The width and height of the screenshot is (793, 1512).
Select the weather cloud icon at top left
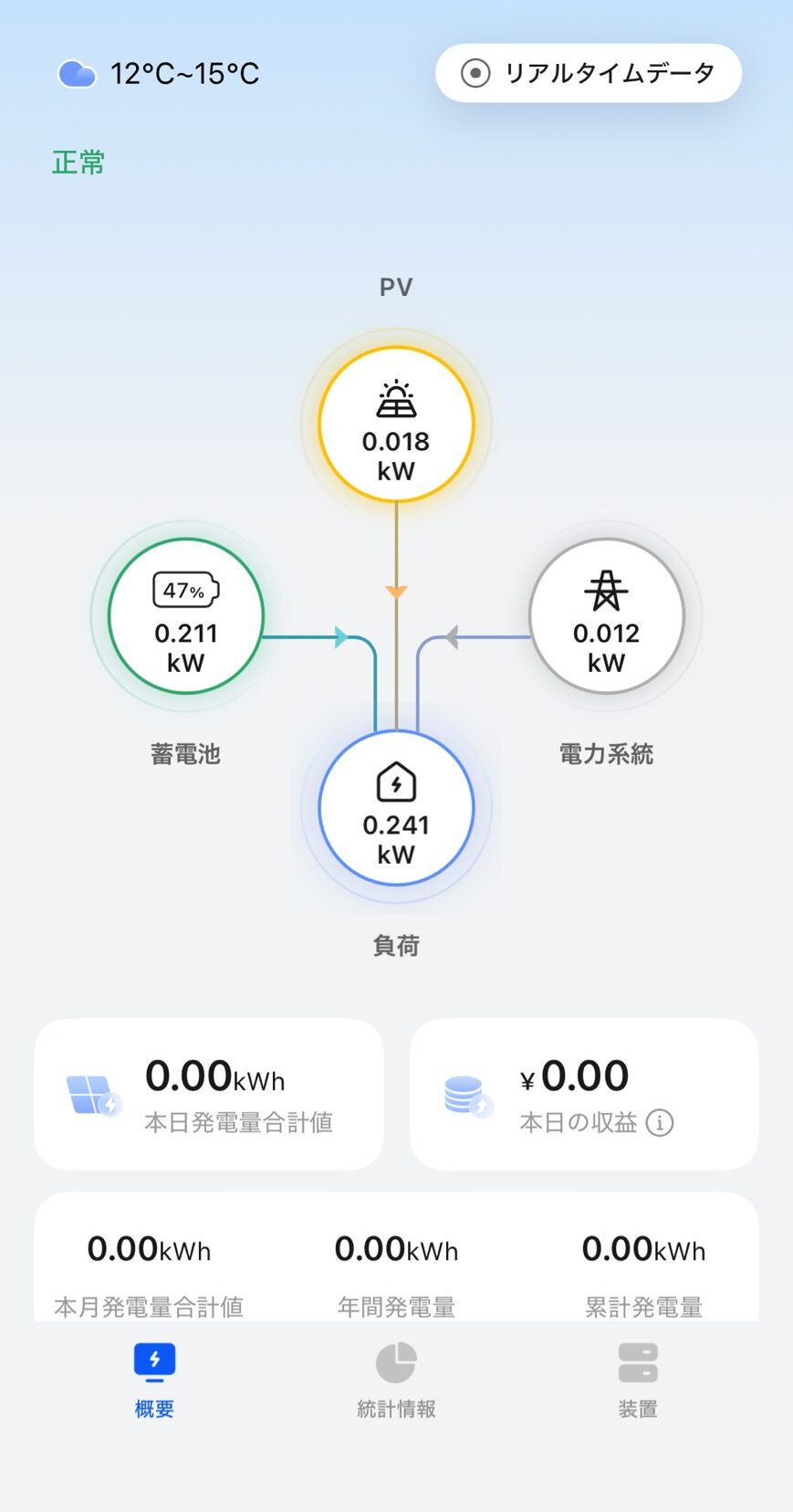(77, 72)
